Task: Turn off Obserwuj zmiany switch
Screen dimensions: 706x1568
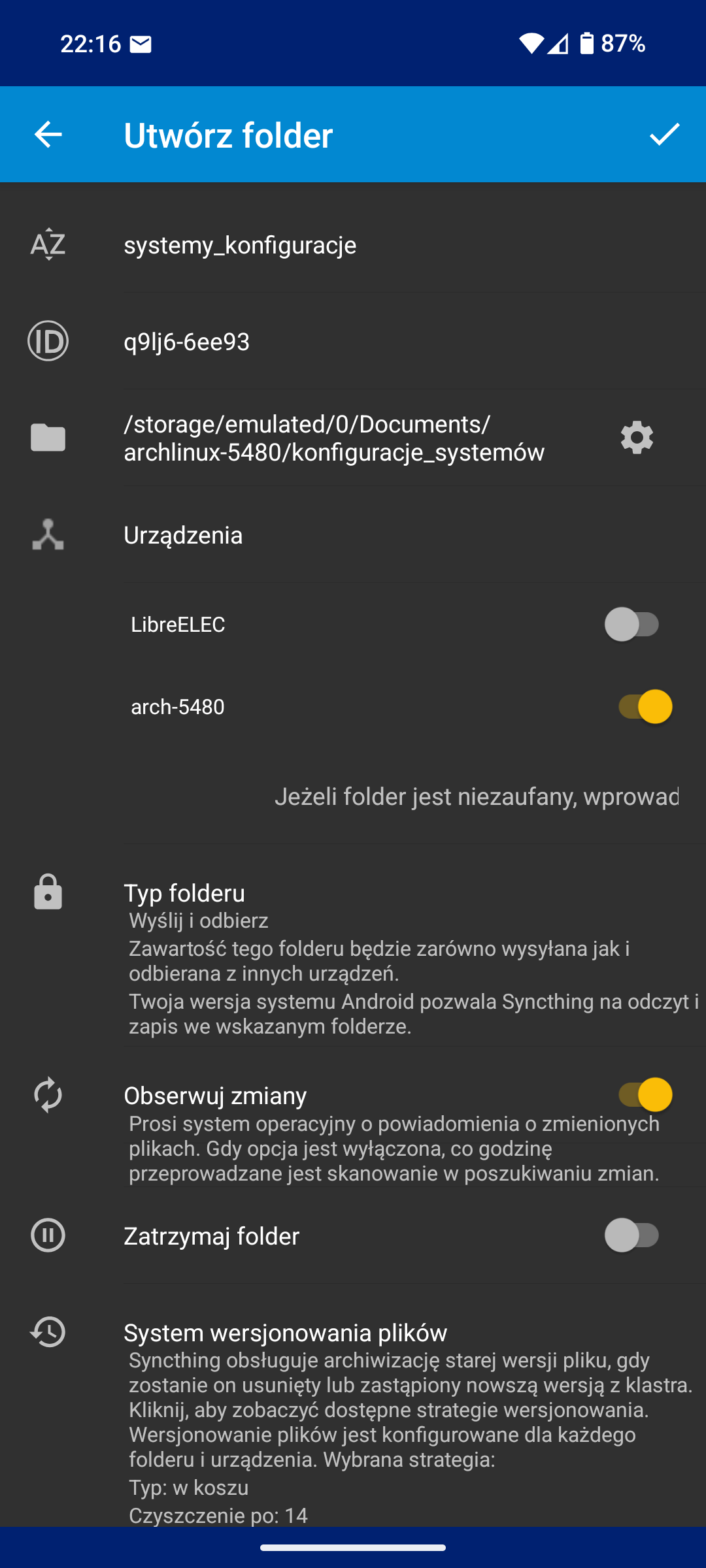Action: pos(645,1095)
